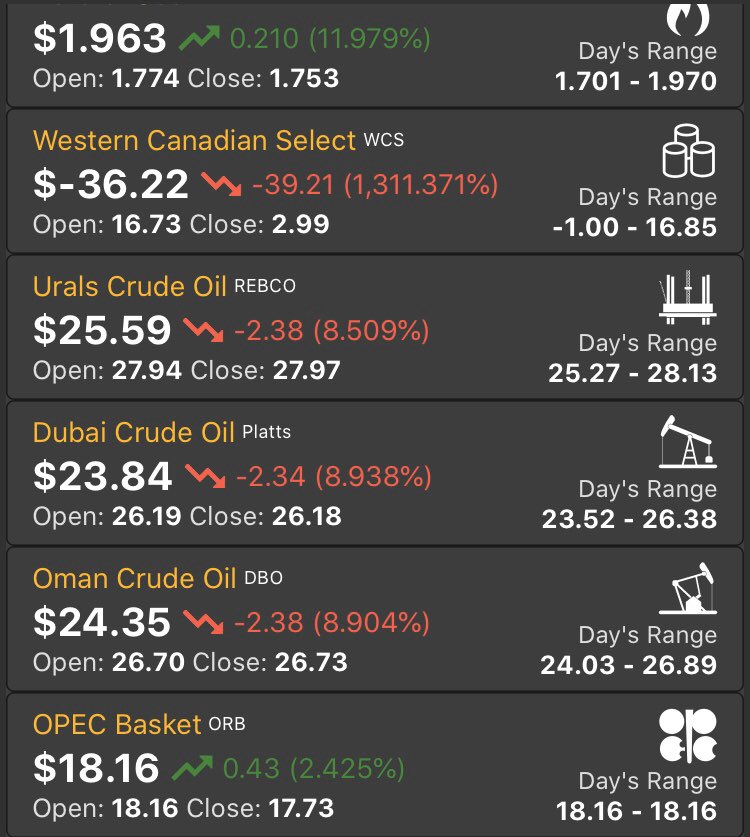Open the Western Canadian Select card
Image resolution: width=750 pixels, height=837 pixels.
tap(375, 182)
